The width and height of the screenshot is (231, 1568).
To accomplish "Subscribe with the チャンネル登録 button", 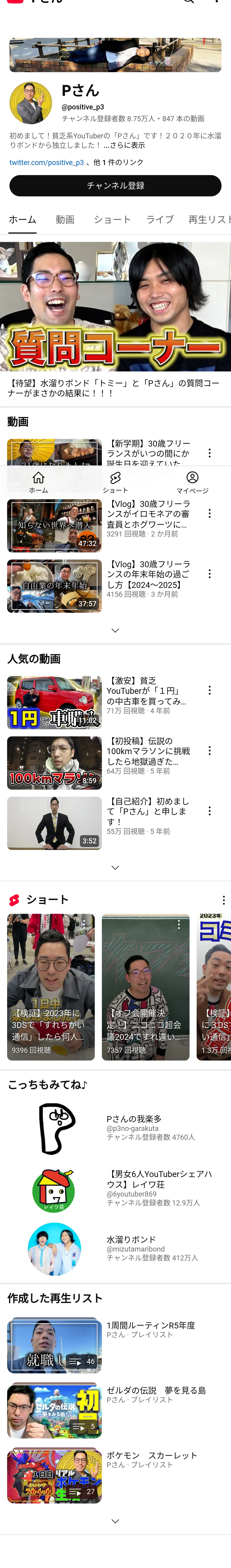I will pos(115,186).
